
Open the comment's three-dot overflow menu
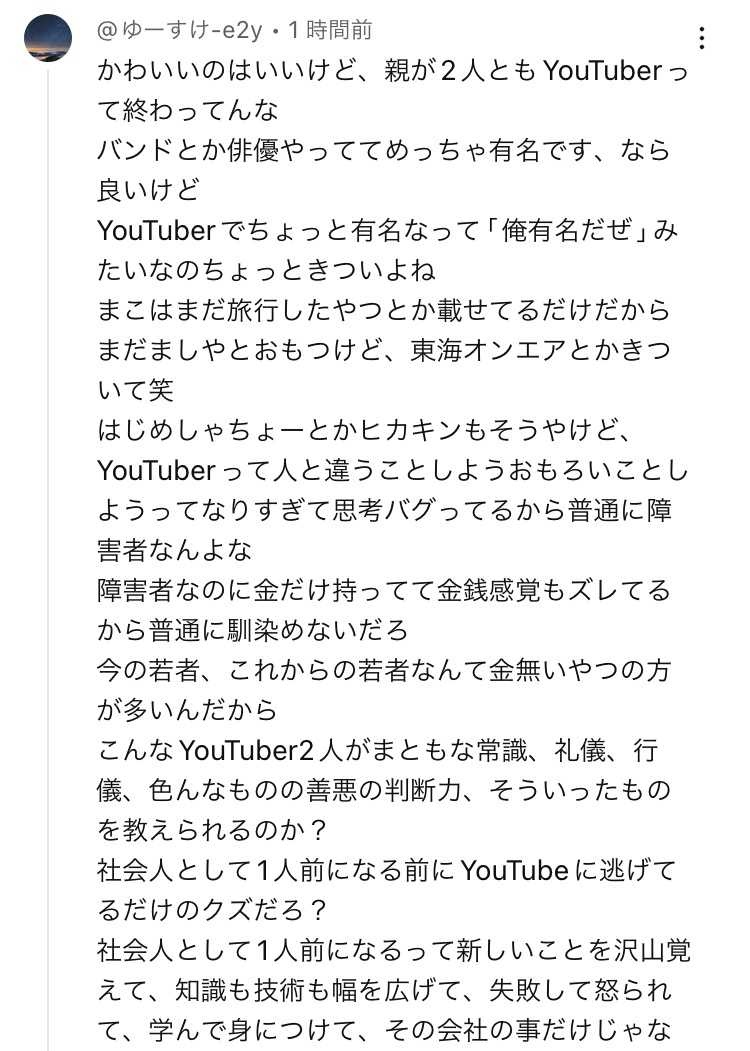coord(703,39)
